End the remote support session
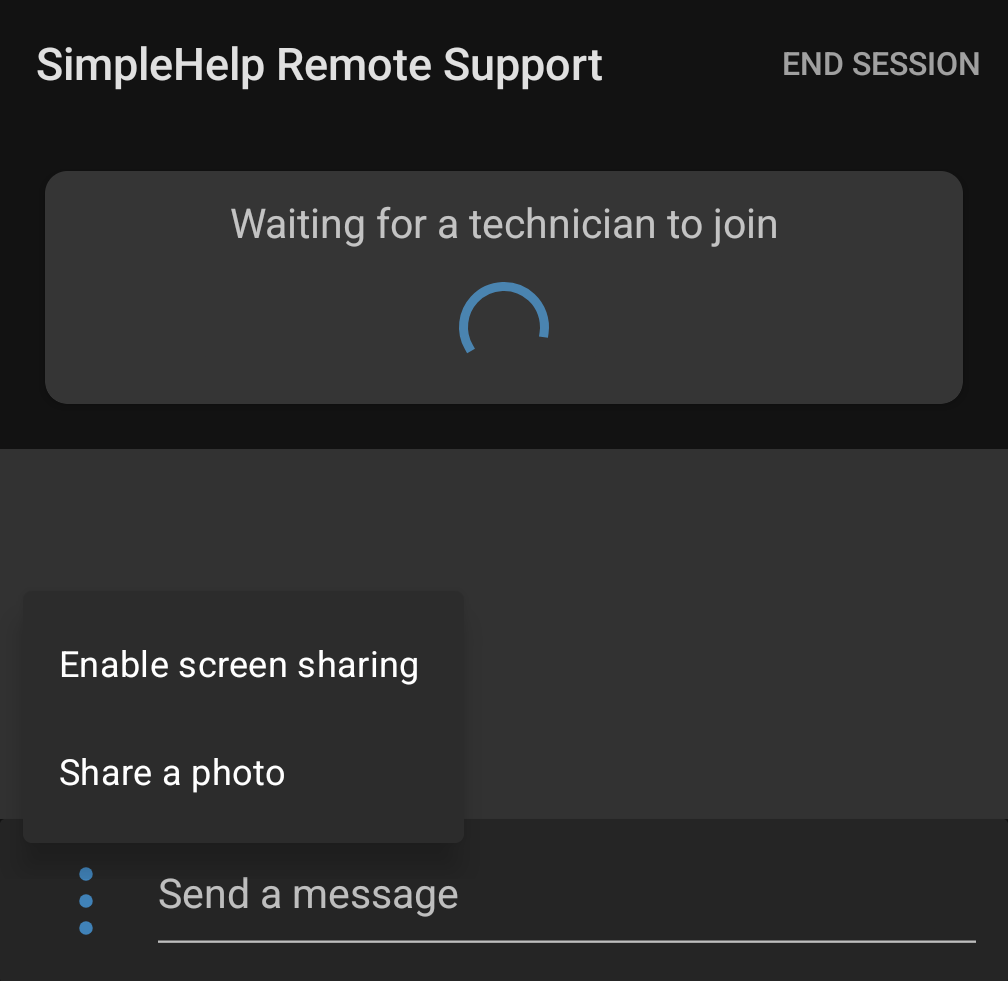This screenshot has height=981, width=1008. pos(880,64)
